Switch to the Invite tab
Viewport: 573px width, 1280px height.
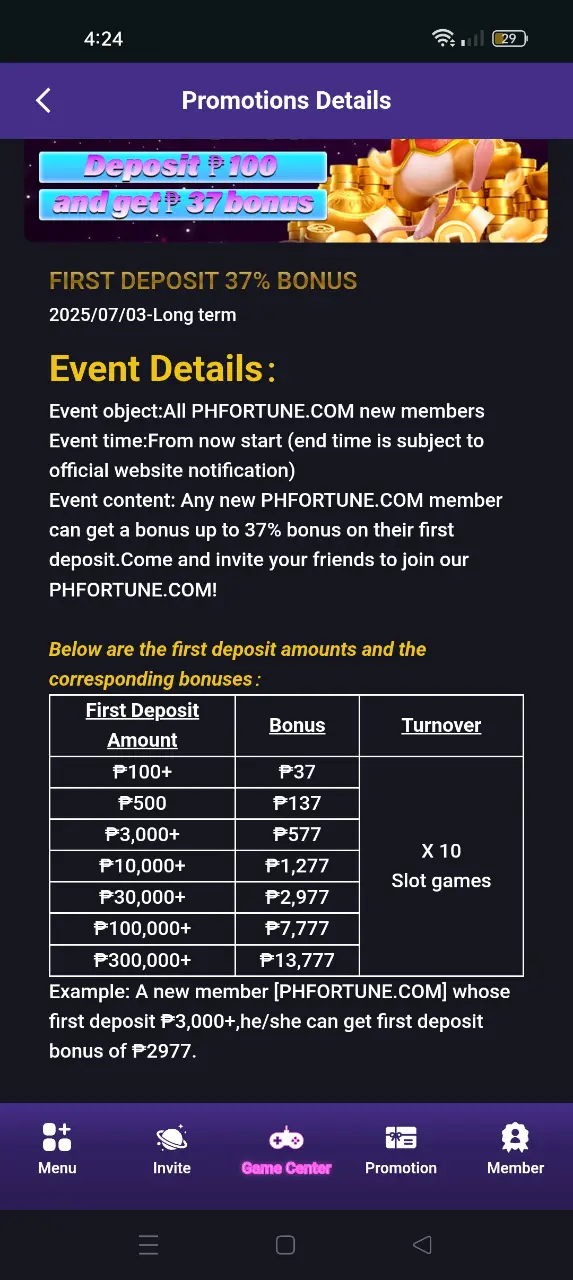tap(172, 1149)
